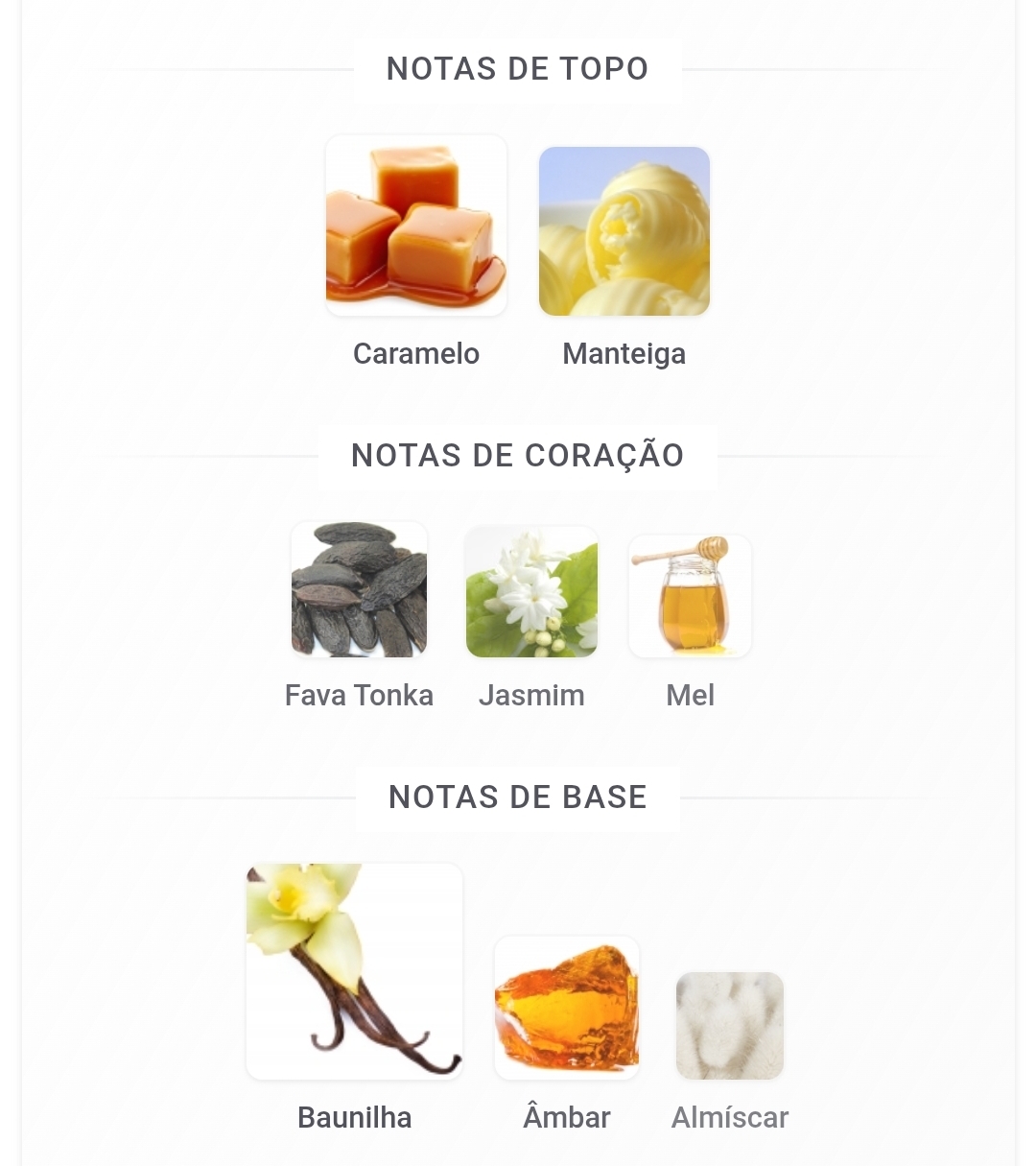This screenshot has height=1166, width=1036.
Task: View details for the Baunilha note
Action: pyautogui.click(x=355, y=971)
